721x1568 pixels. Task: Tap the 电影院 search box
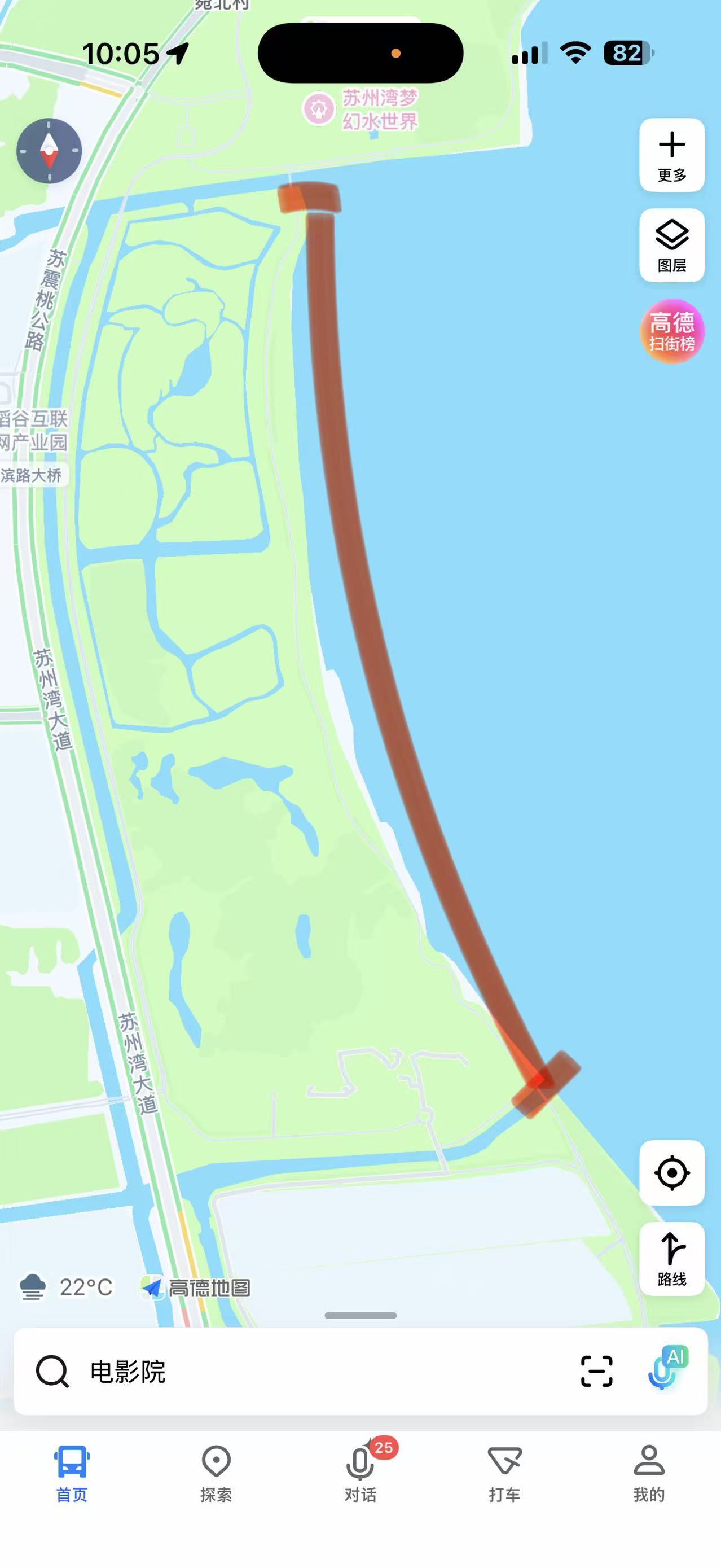304,1372
